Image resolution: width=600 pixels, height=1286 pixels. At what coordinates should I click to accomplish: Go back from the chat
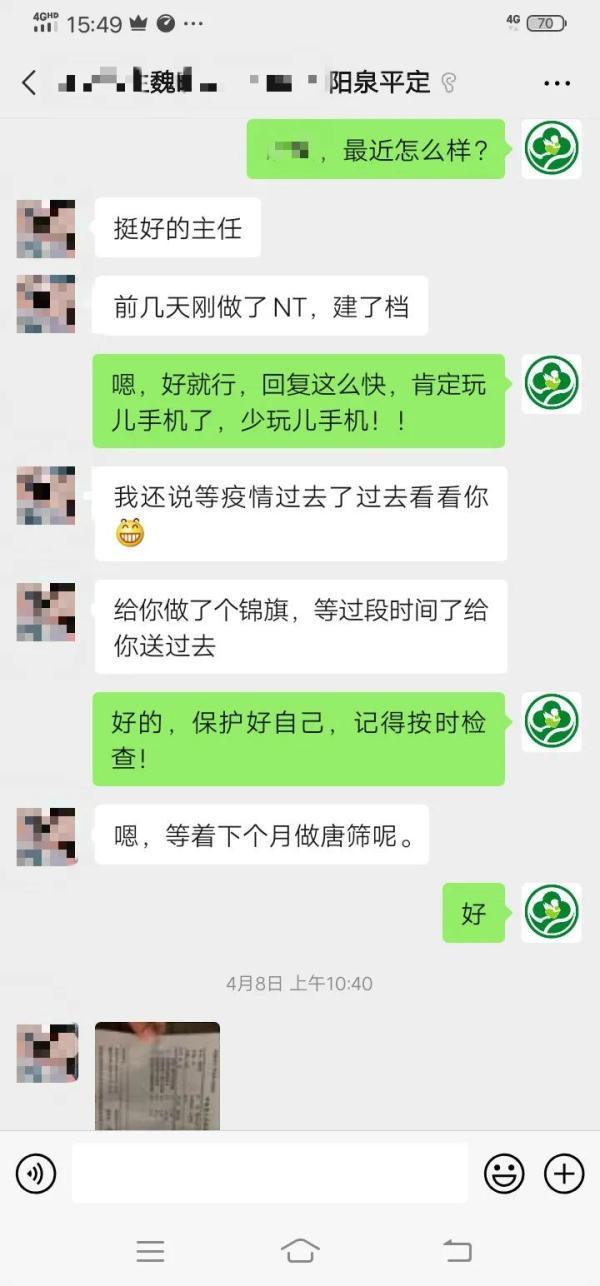[x=29, y=83]
